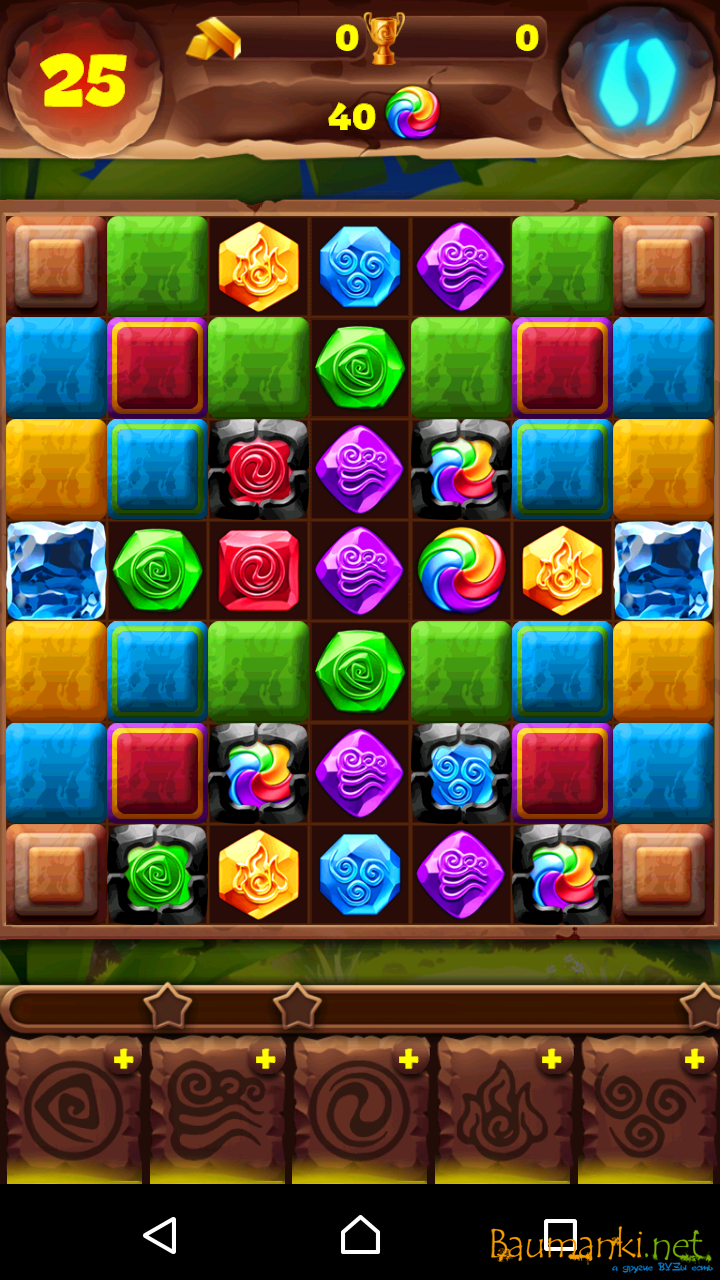Select the earth spiral booster card
Screen dimensions: 720x1280
tap(72, 1112)
